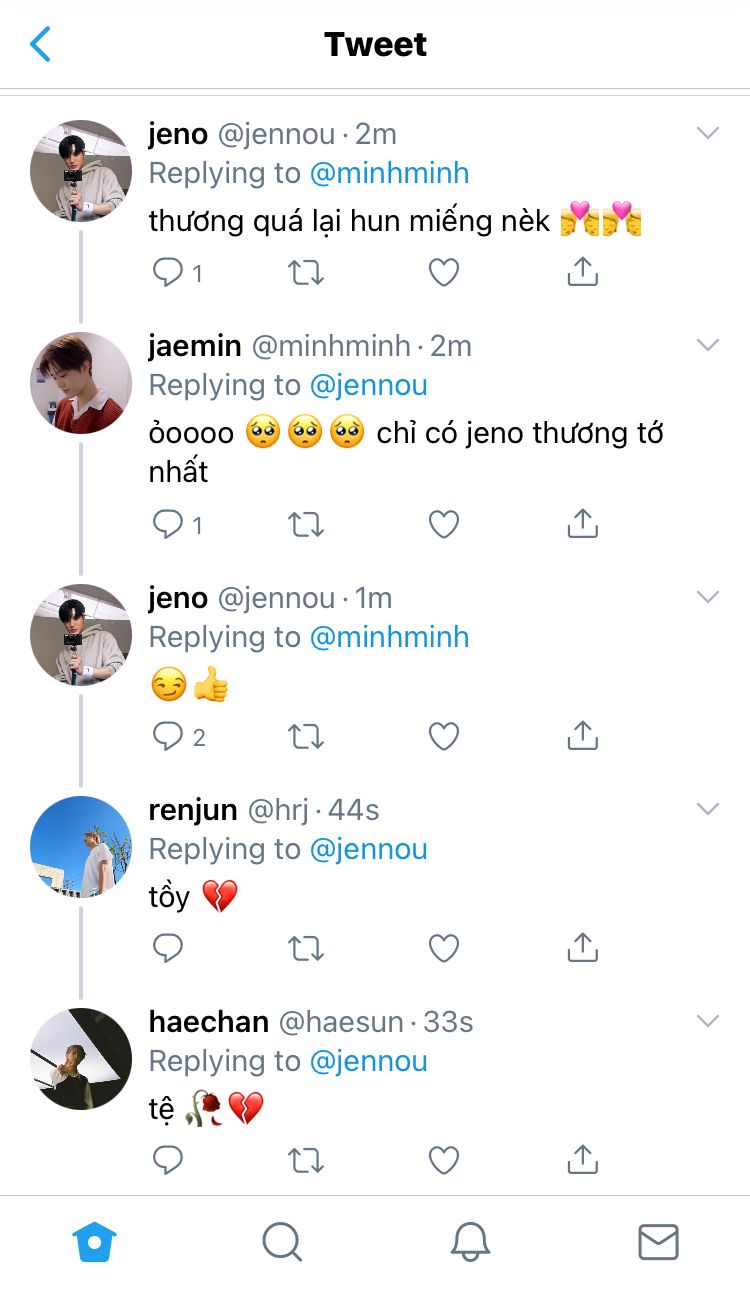Viewport: 750px width, 1294px height.
Task: Open the @jennou mention in haechan's tweet
Action: point(368,1061)
